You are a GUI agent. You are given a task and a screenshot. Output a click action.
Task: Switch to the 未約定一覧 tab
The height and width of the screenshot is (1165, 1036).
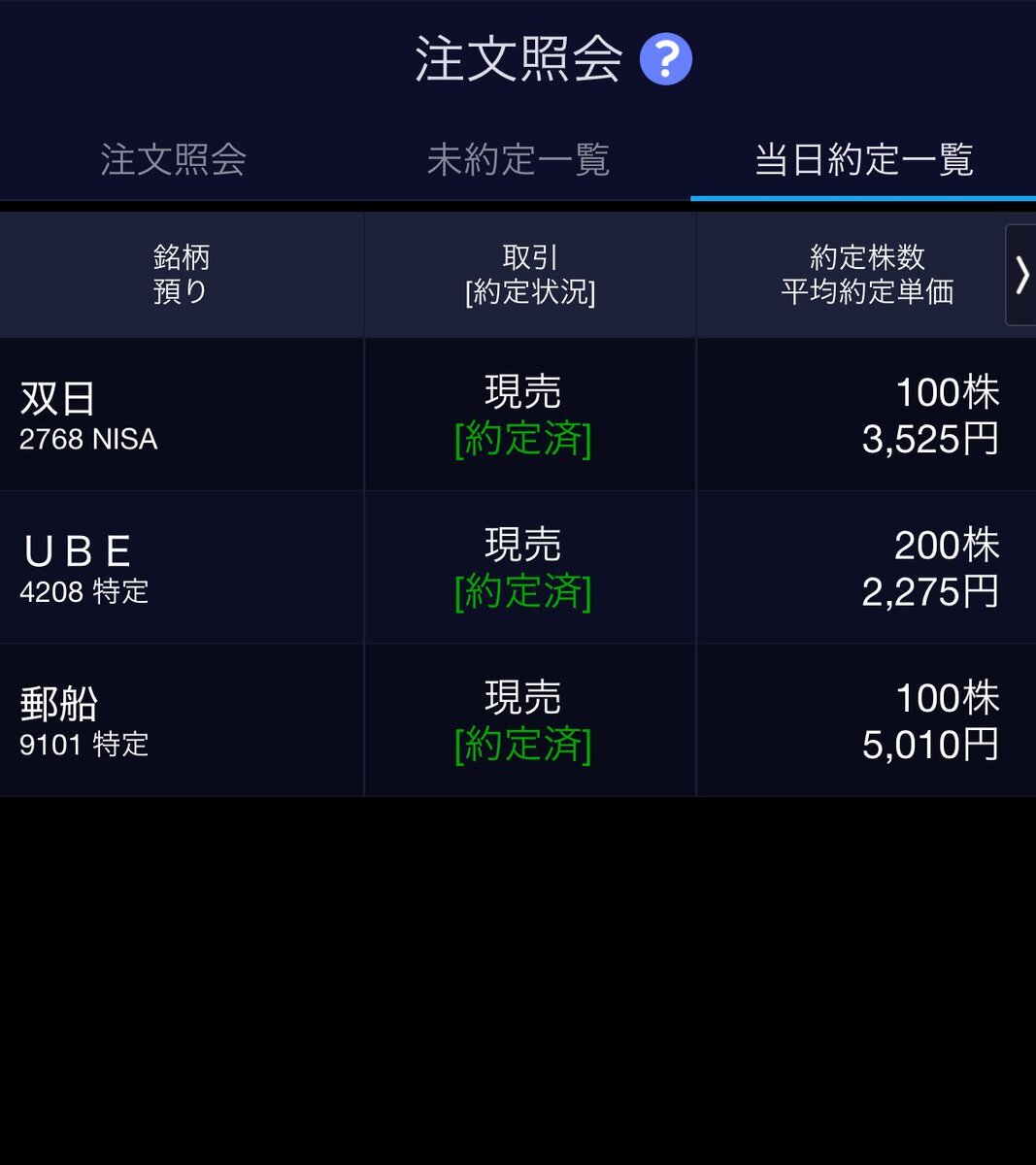click(x=519, y=160)
